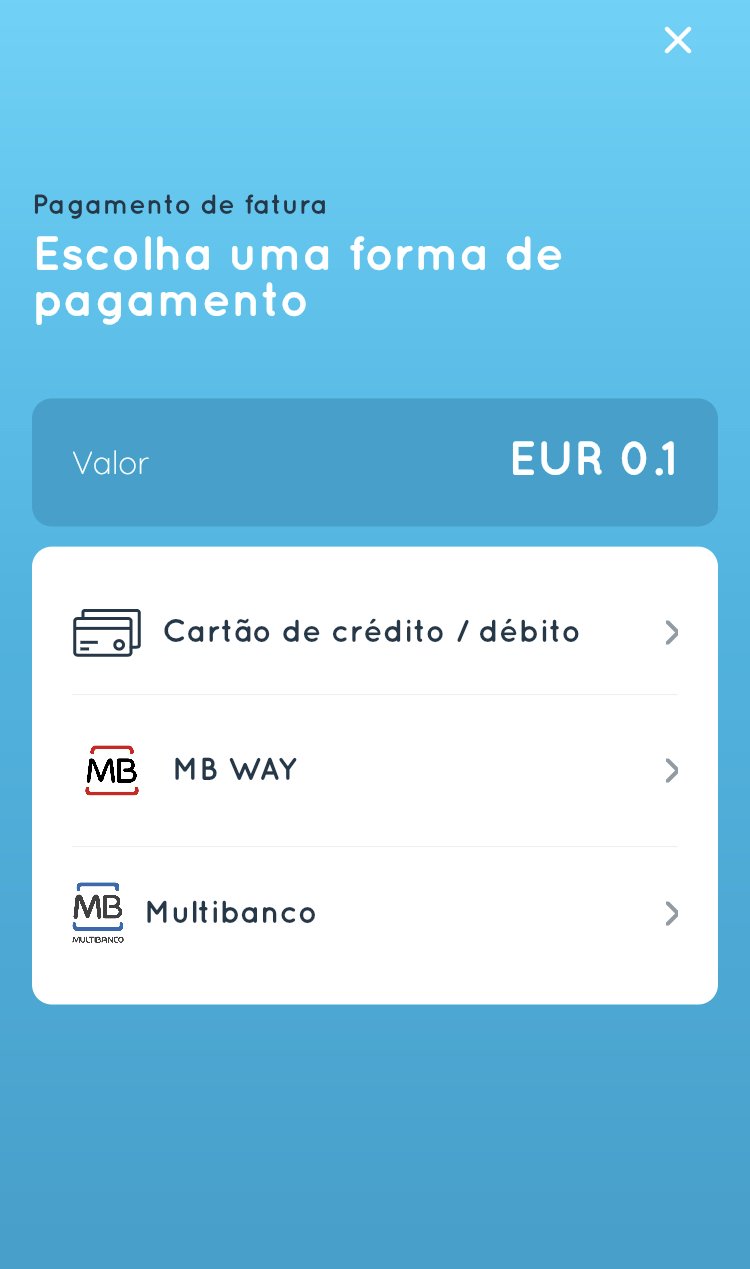Screen dimensions: 750x1269
Task: Choose MB WAY as payment method
Action: point(374,770)
